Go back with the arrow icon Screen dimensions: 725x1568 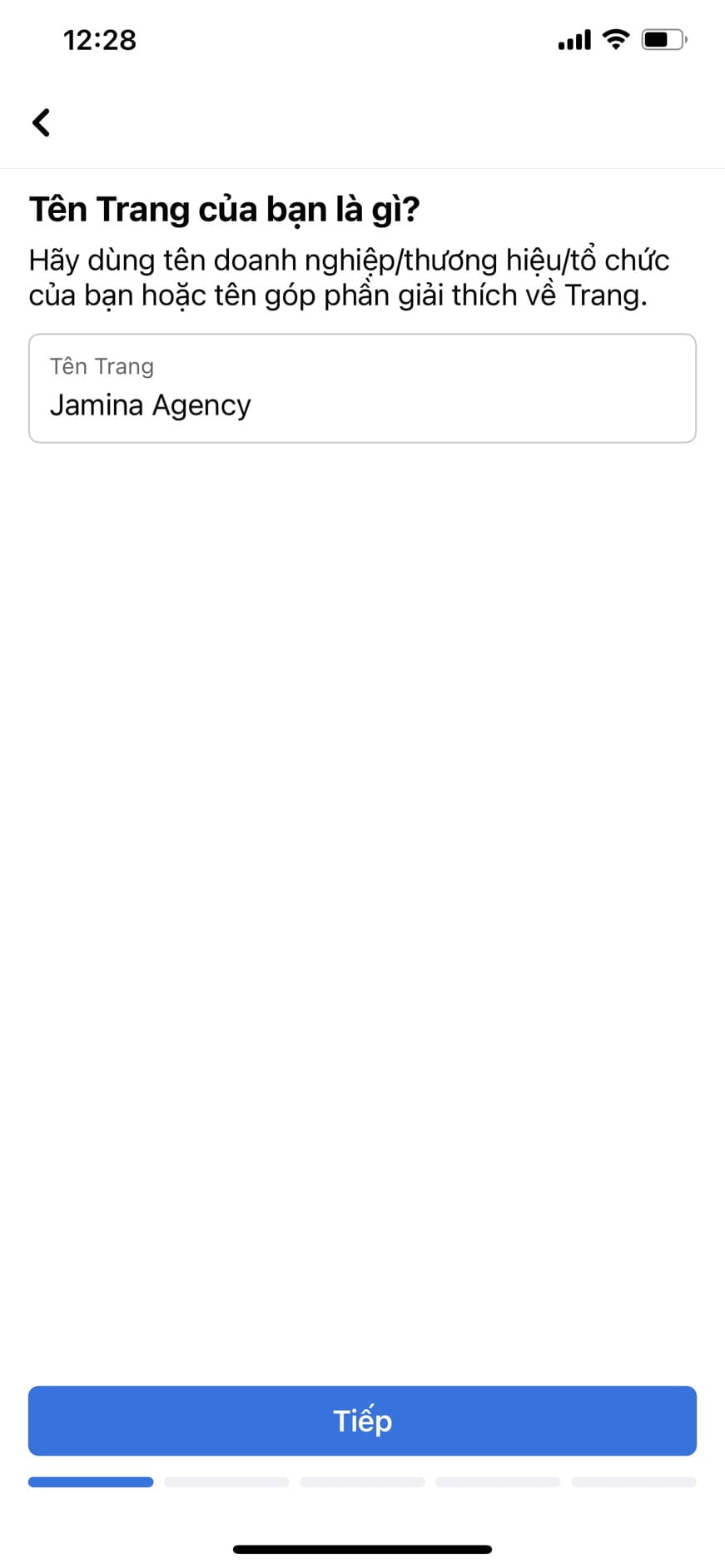coord(41,122)
